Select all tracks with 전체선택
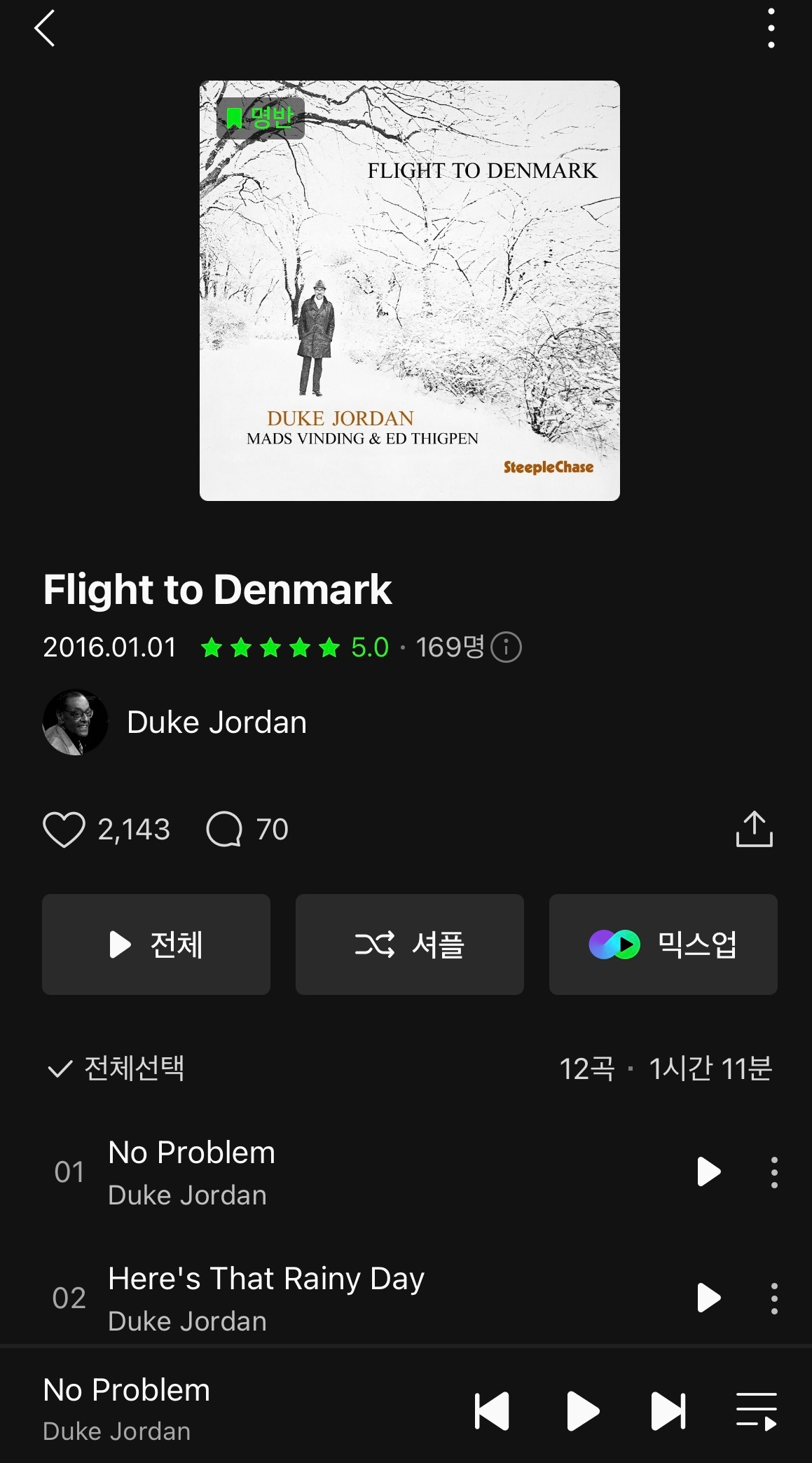This screenshot has width=812, height=1463. click(x=116, y=1069)
